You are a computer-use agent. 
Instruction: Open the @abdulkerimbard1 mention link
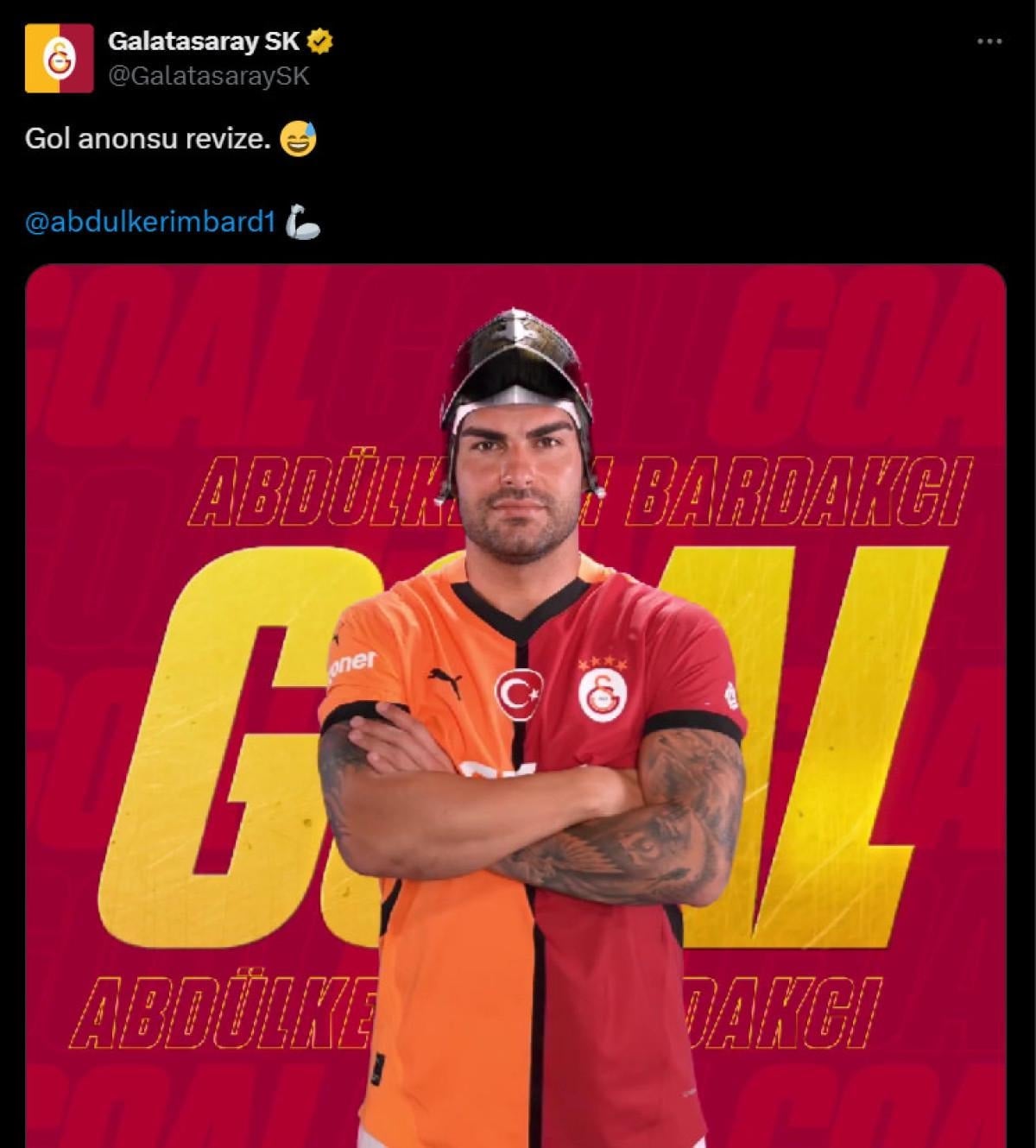149,223
